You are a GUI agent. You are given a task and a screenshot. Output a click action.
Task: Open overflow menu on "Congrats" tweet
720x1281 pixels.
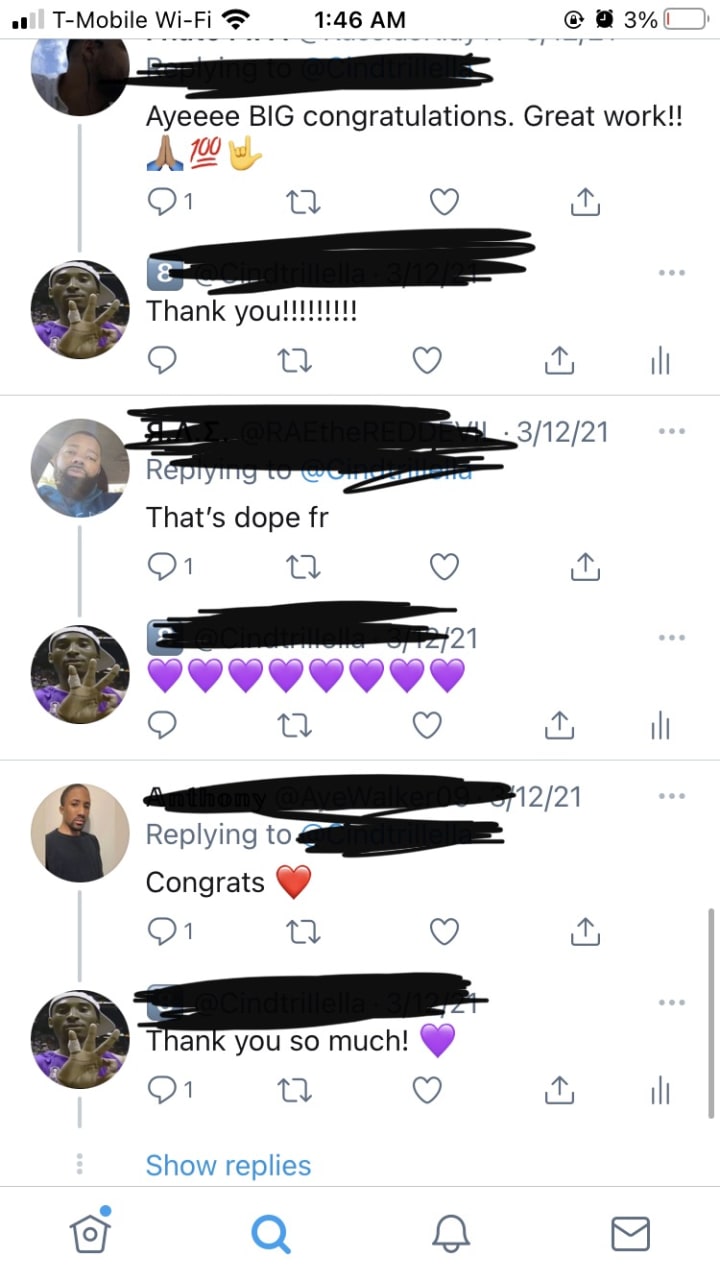[x=672, y=797]
